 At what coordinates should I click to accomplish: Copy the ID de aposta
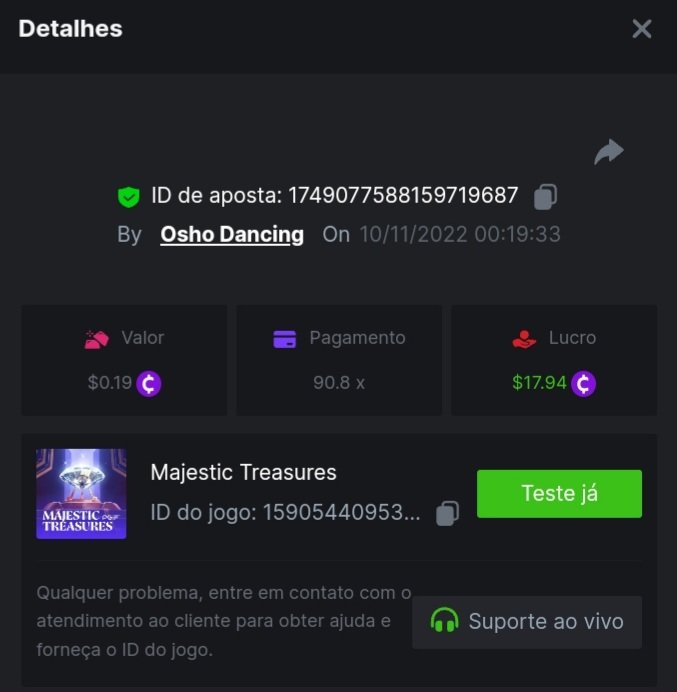[545, 196]
